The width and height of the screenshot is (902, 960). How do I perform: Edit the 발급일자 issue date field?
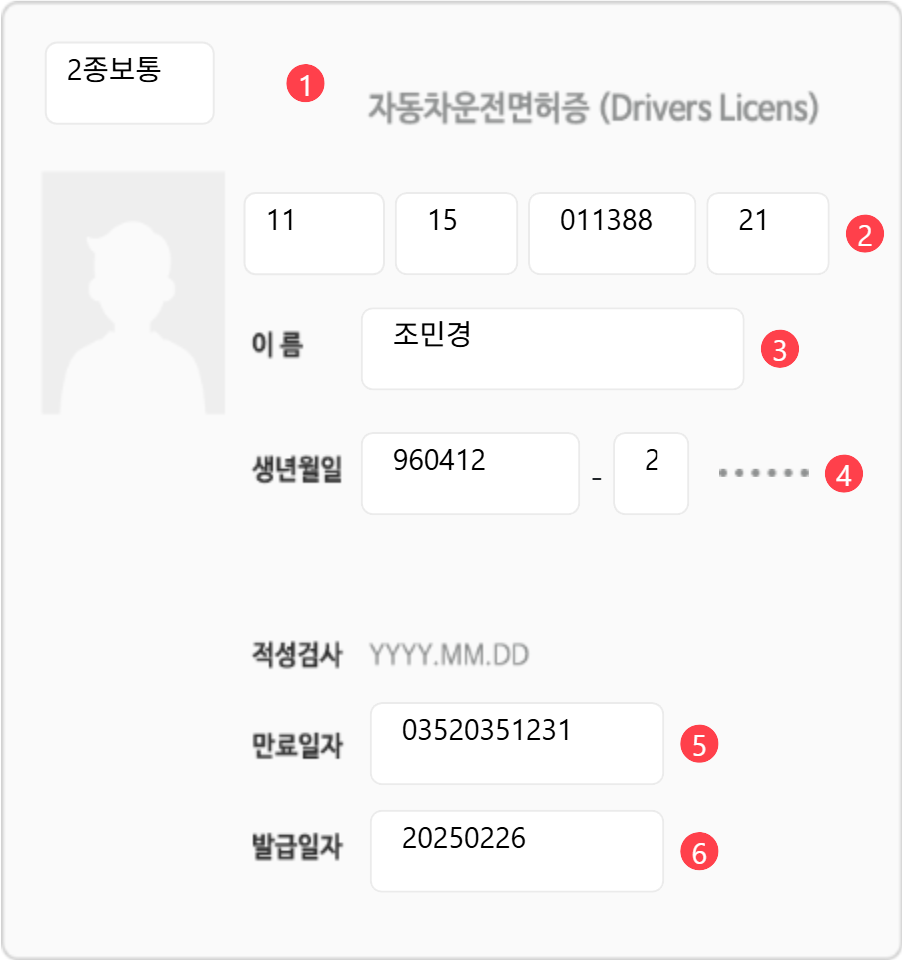point(516,851)
